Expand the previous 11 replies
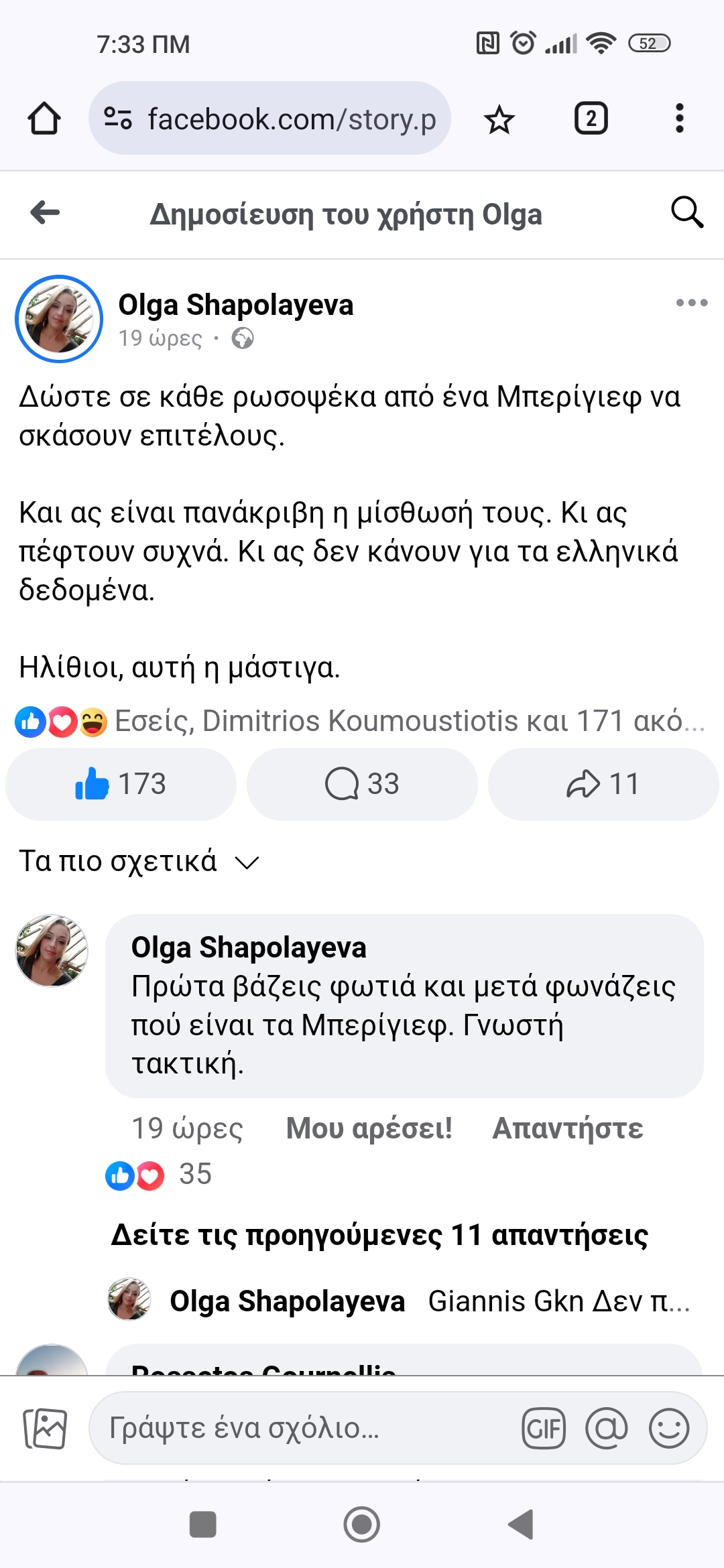Viewport: 724px width, 1568px height. (379, 1235)
